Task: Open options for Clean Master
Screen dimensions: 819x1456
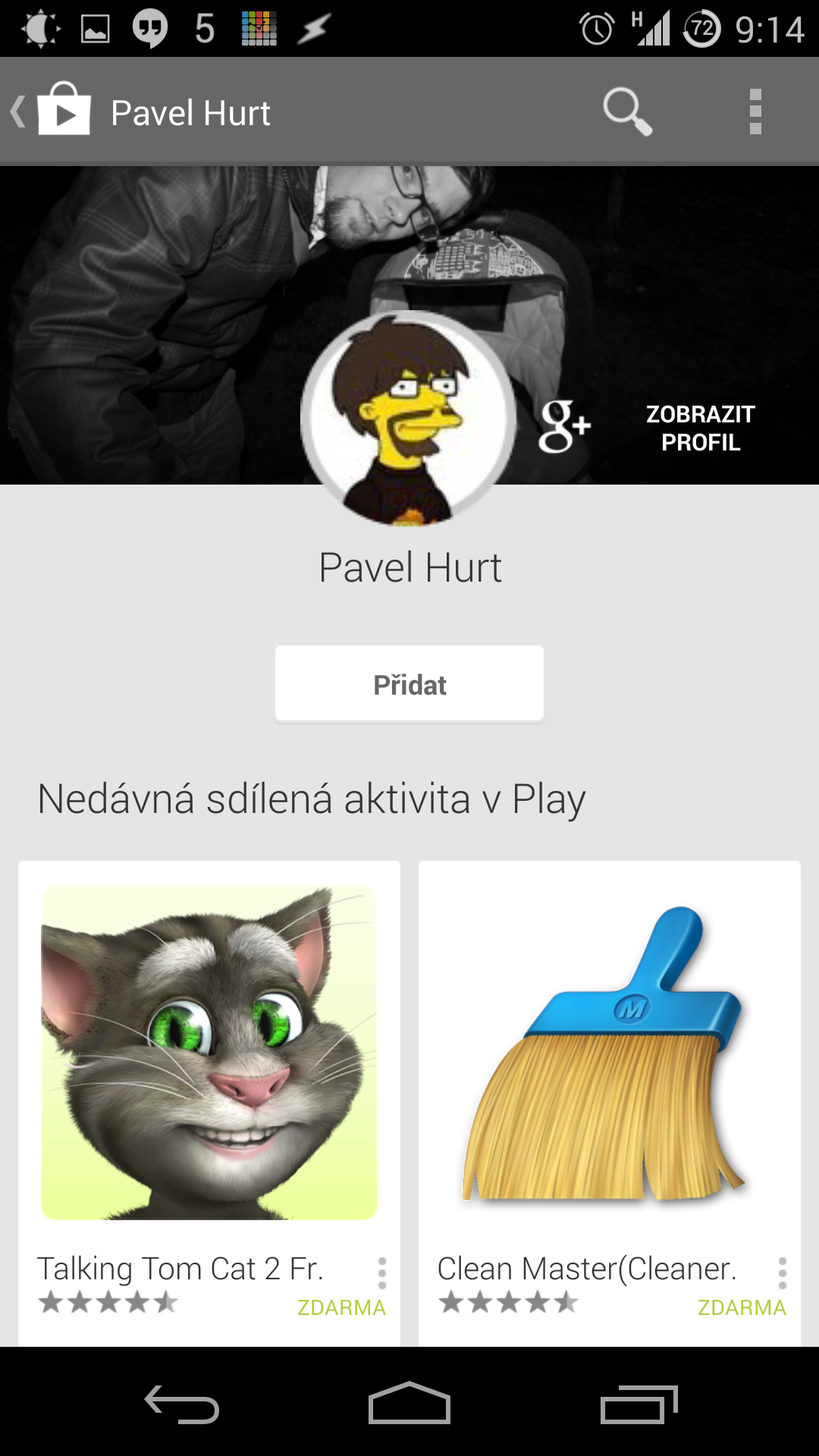Action: [x=783, y=1273]
